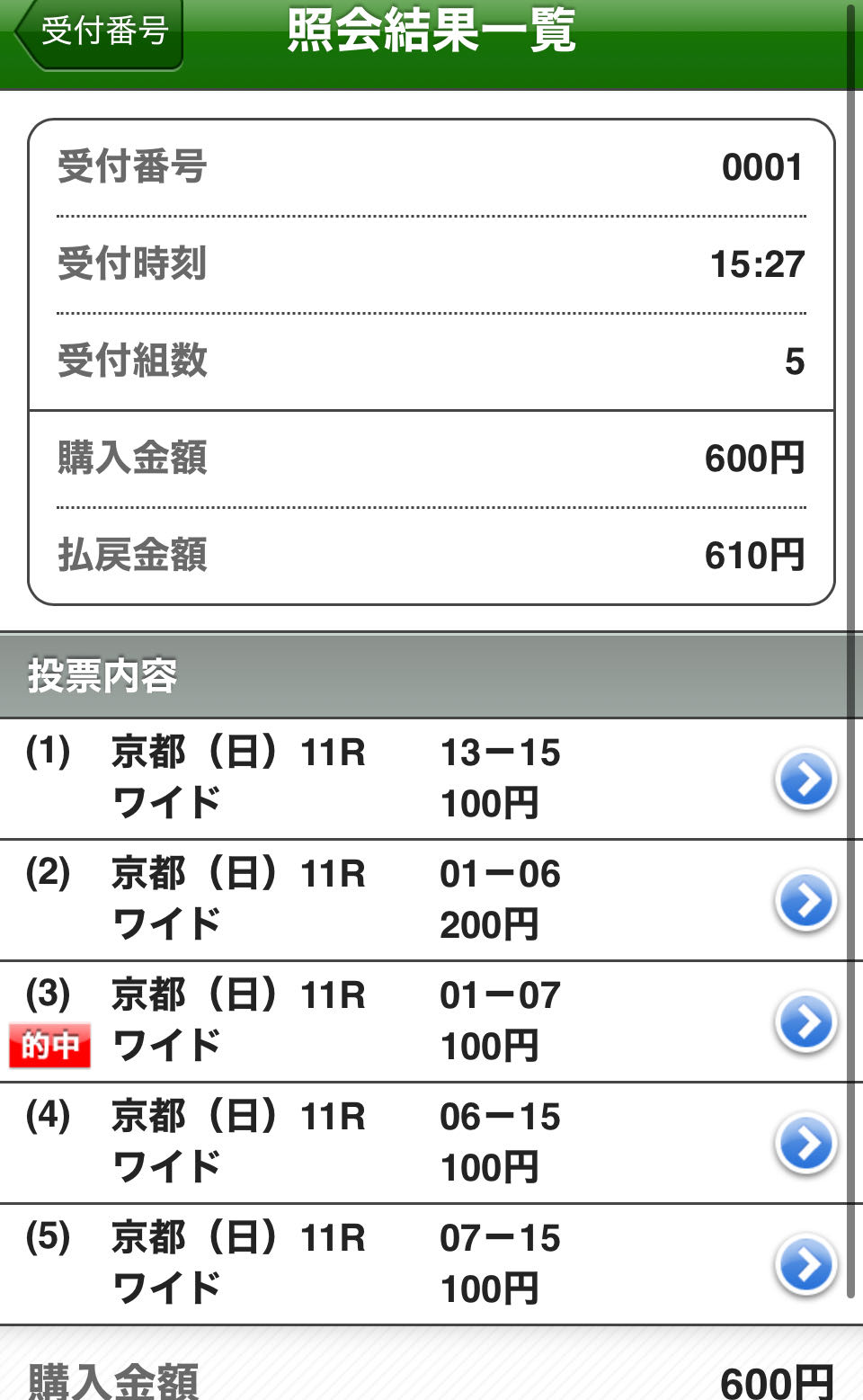Open details of the 01-06 ワイド bet
This screenshot has height=1400, width=863.
click(805, 901)
